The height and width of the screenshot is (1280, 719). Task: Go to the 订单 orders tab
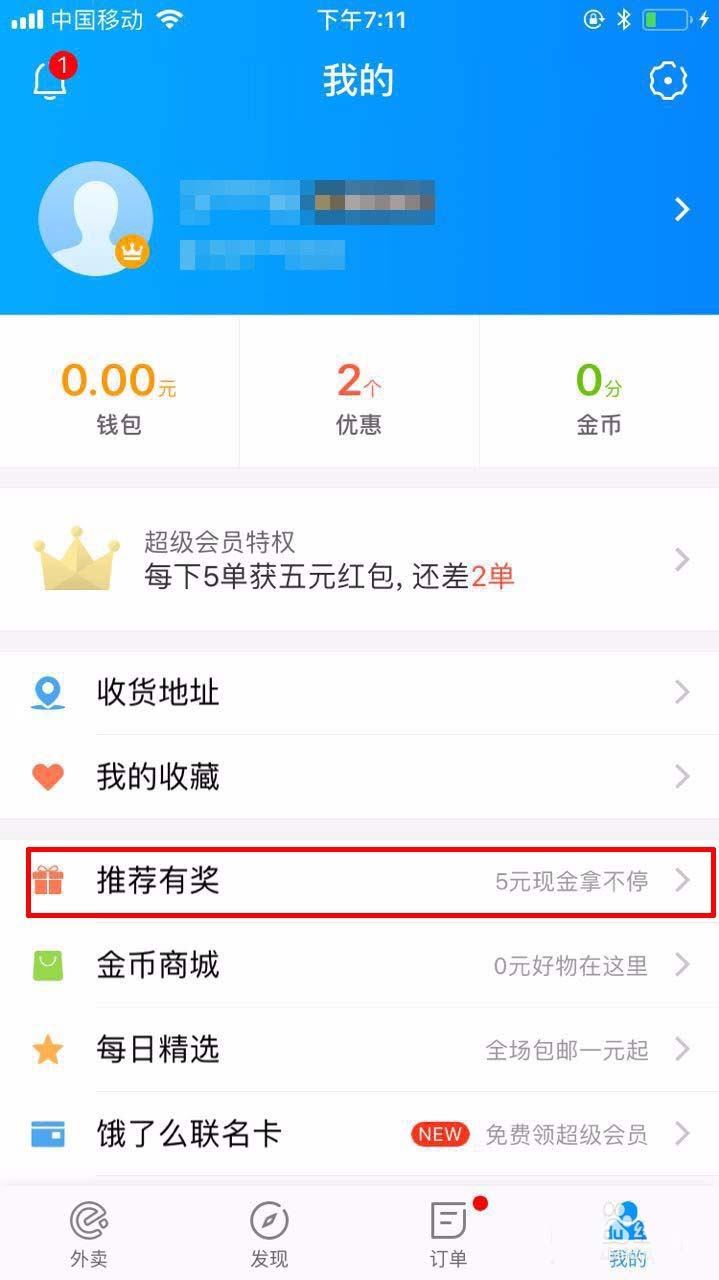click(449, 1234)
